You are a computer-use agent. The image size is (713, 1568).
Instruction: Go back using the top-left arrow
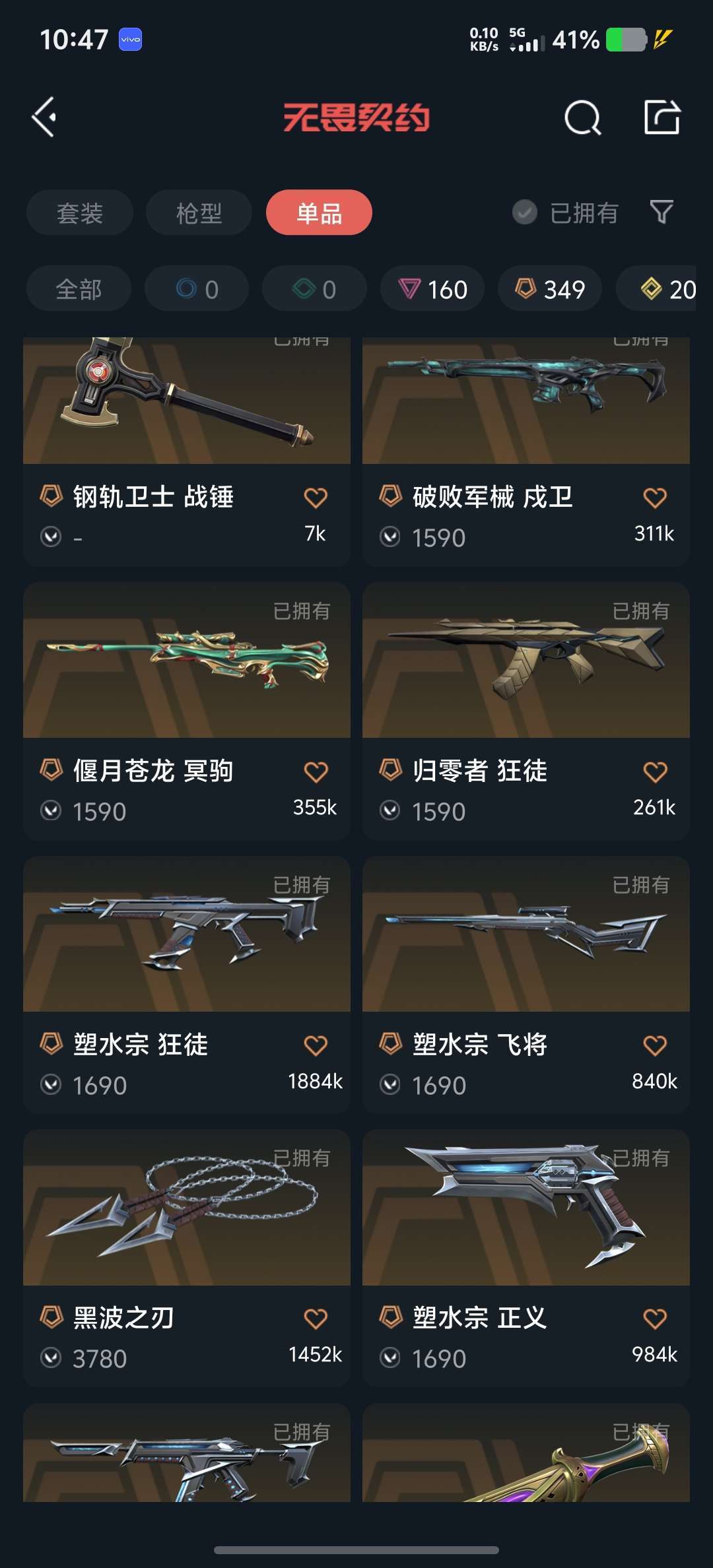tap(44, 117)
